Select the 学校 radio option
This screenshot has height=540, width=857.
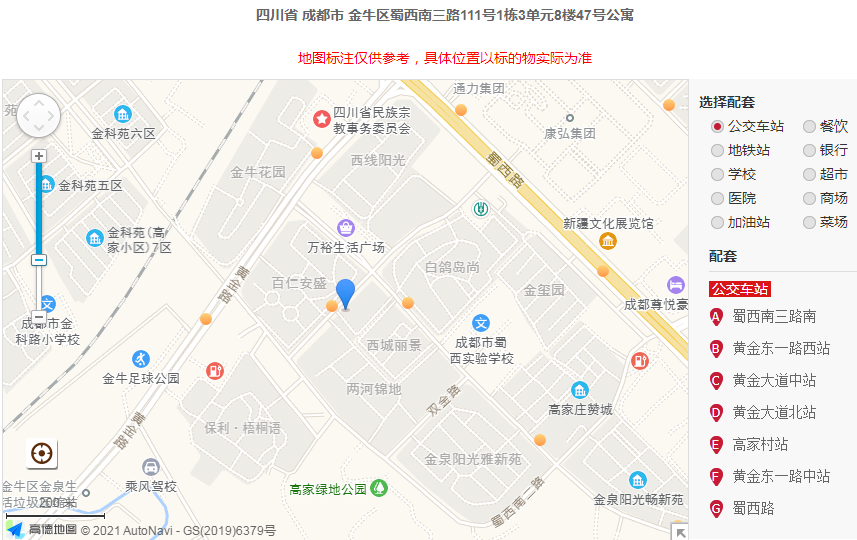(717, 175)
